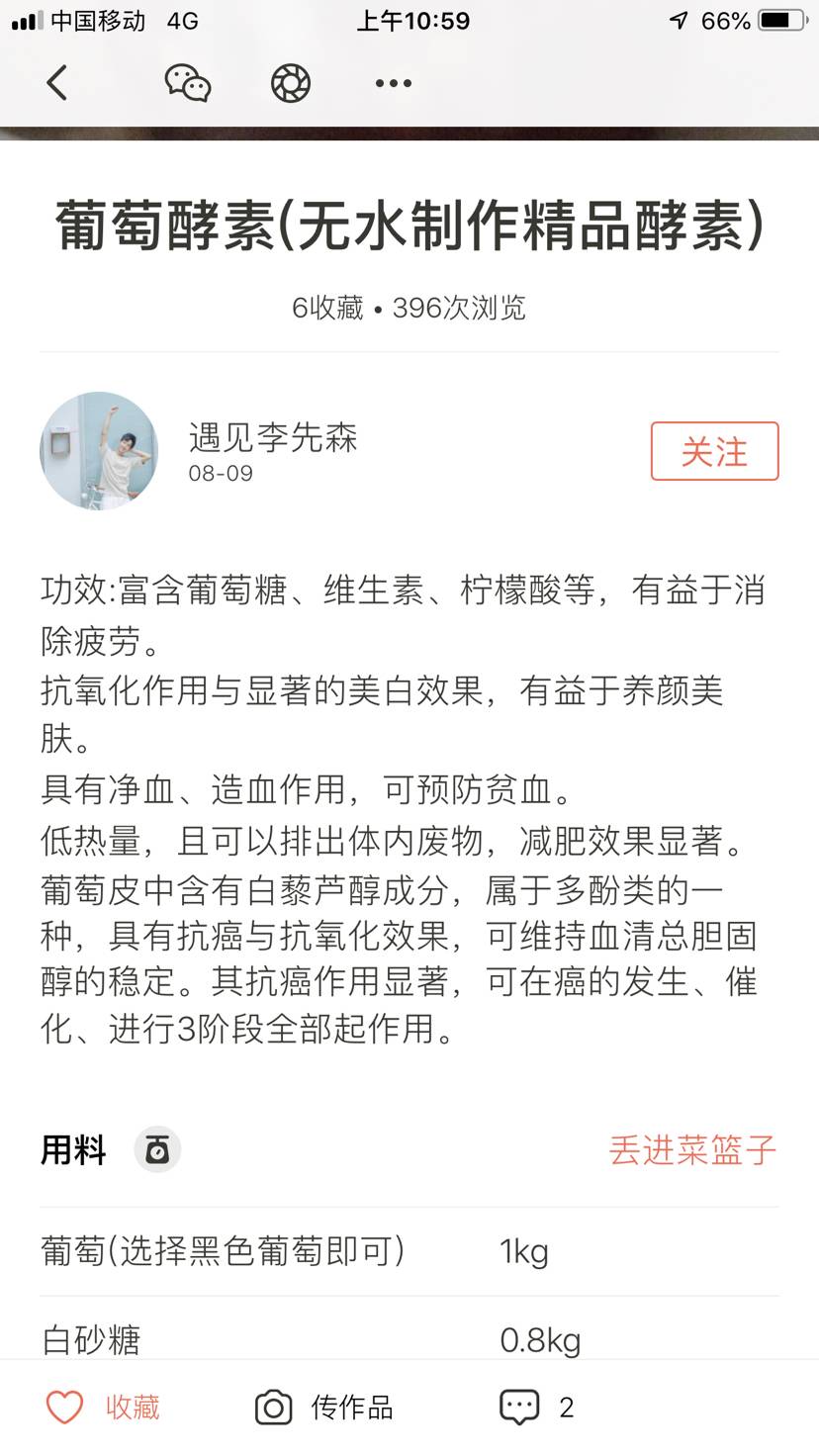This screenshot has height=1456, width=819.
Task: Share recipe to WeChat Moments
Action: (x=291, y=83)
